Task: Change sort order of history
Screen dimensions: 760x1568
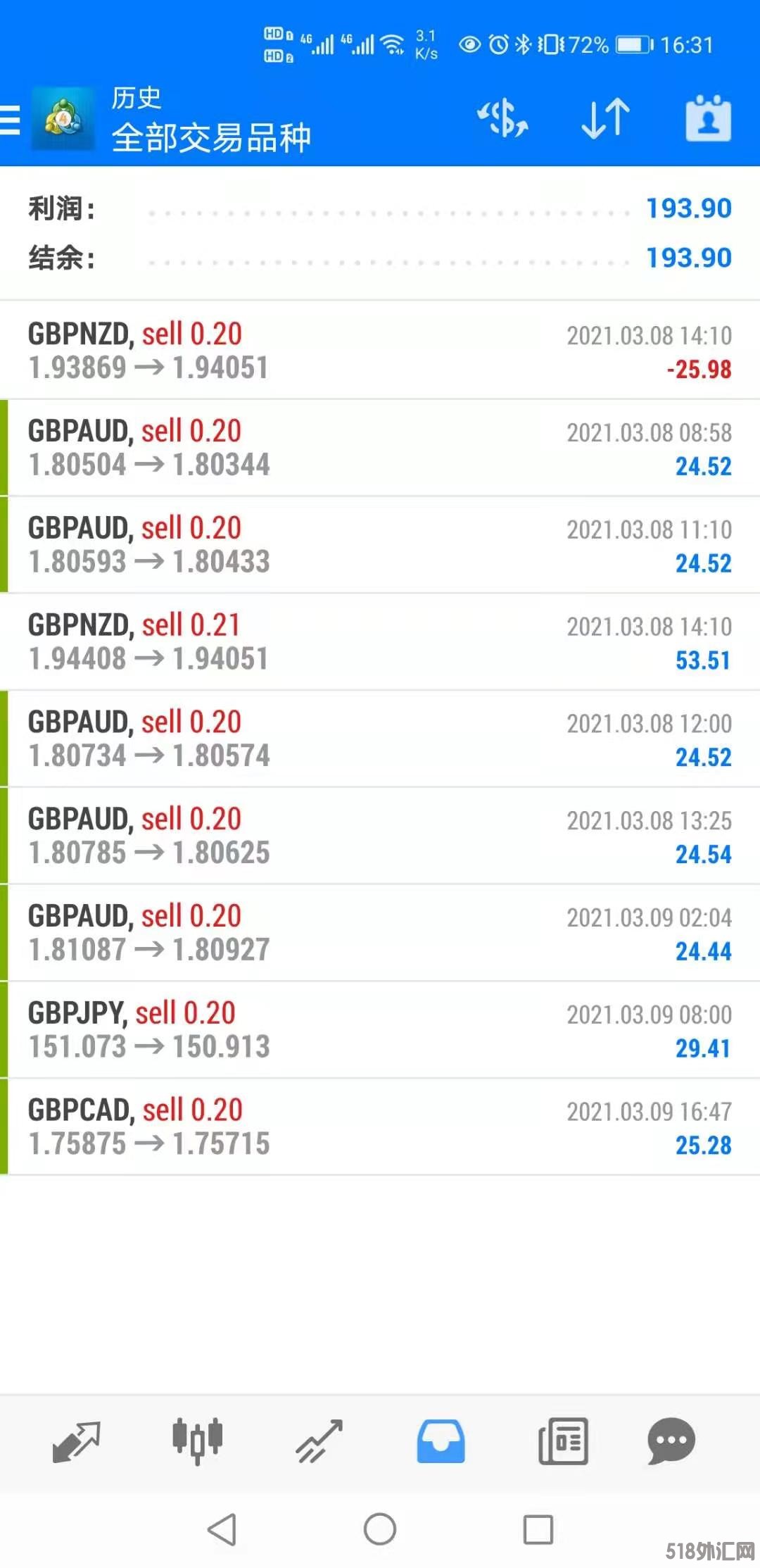Action: pyautogui.click(x=605, y=118)
